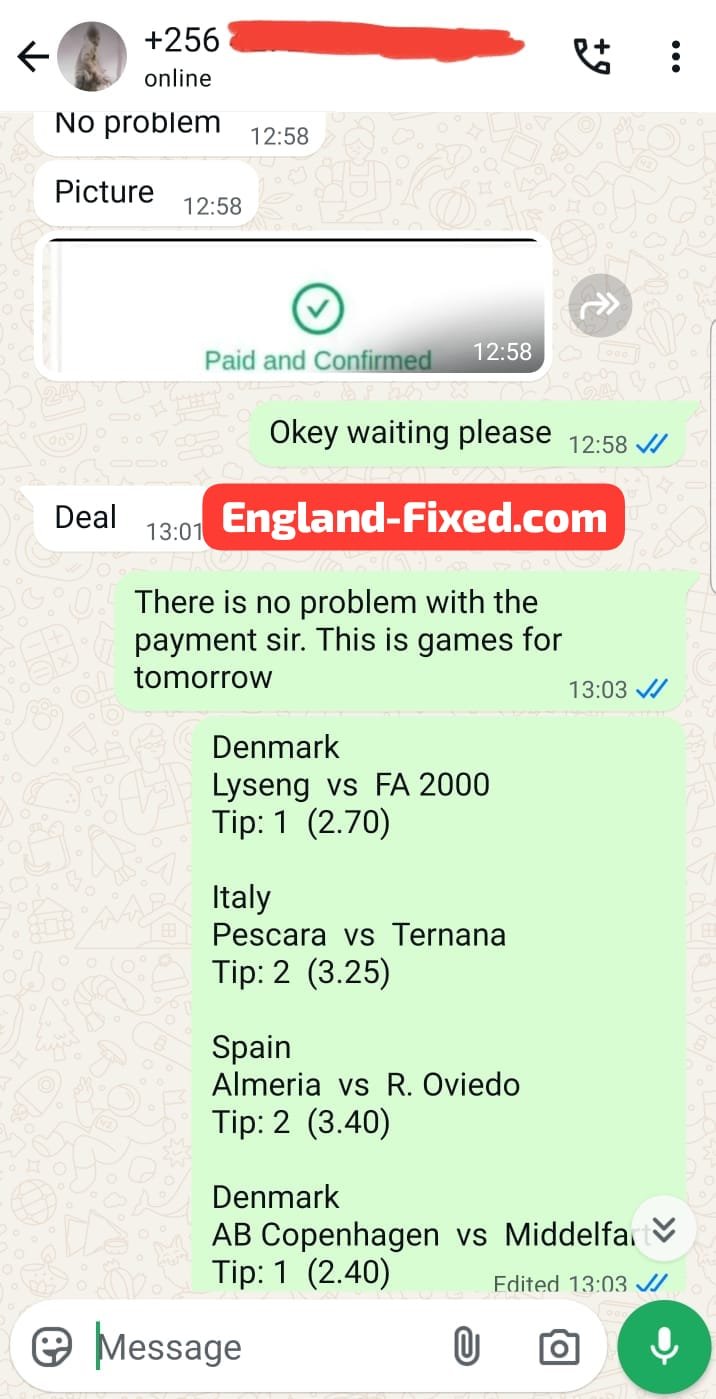Open the emoji and sticker picker
Screen dimensions: 716x1399
point(52,1347)
